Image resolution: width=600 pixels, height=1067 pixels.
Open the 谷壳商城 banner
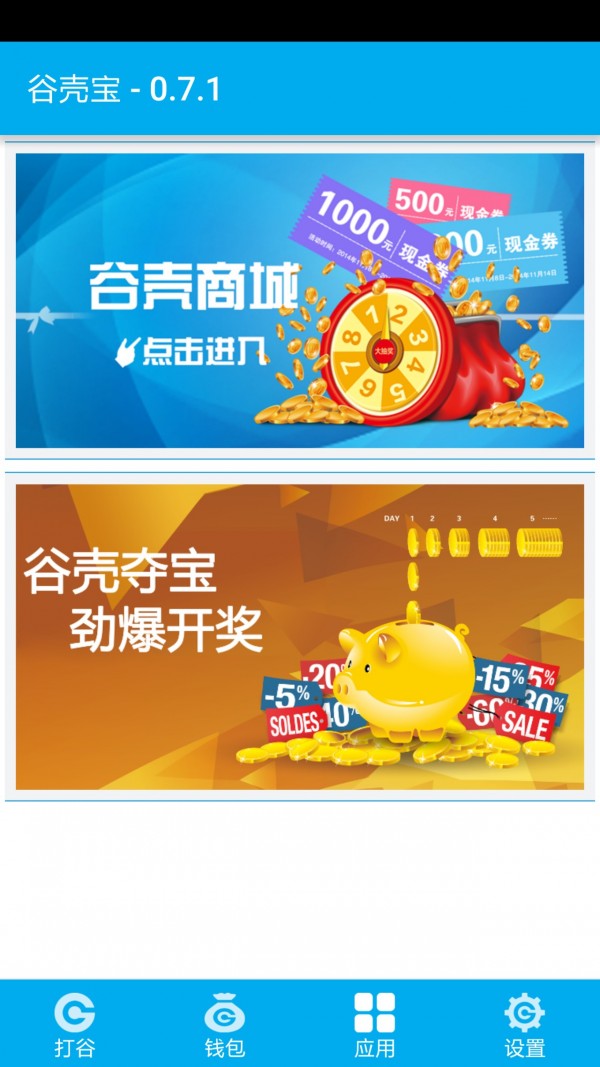(300, 300)
